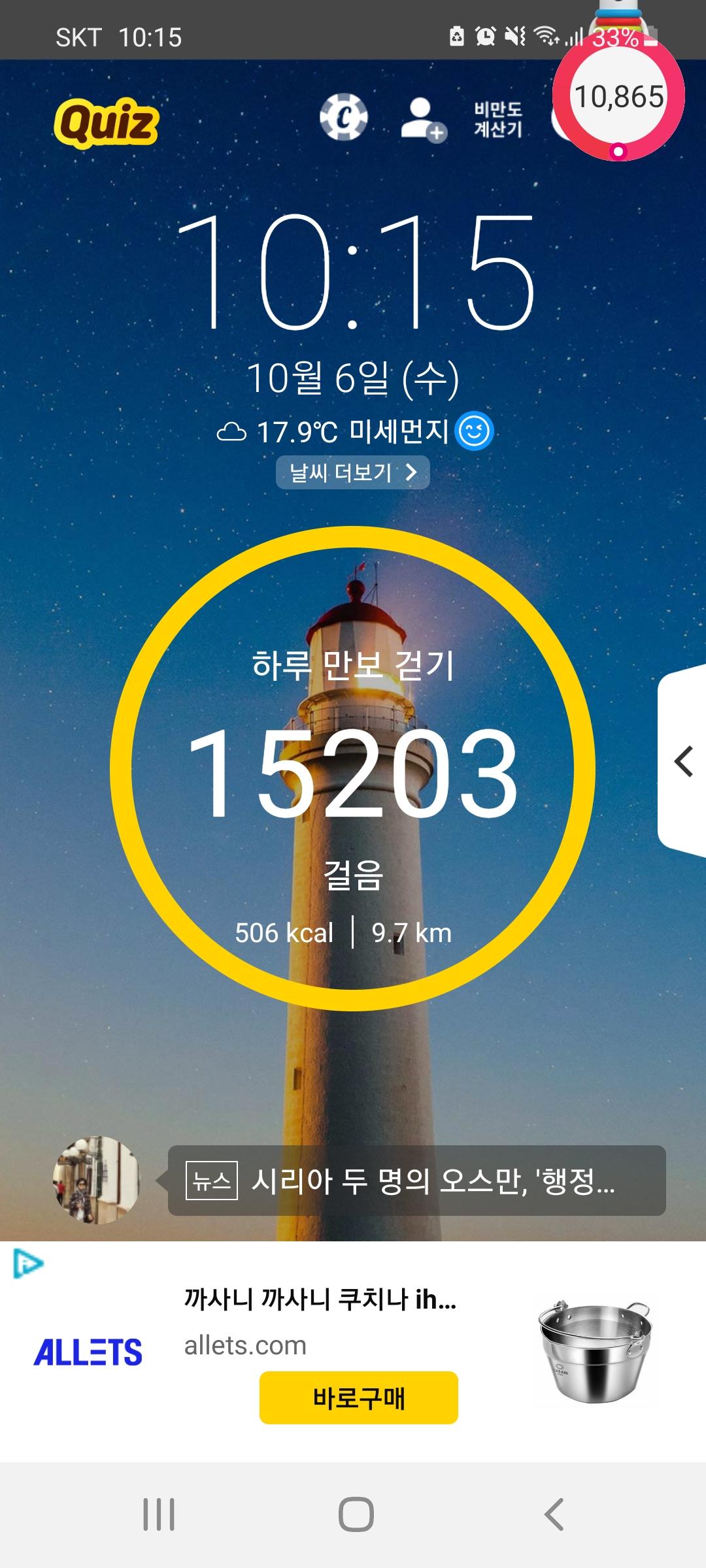Open the ad info icon
Image resolution: width=706 pixels, height=1568 pixels.
click(27, 1264)
